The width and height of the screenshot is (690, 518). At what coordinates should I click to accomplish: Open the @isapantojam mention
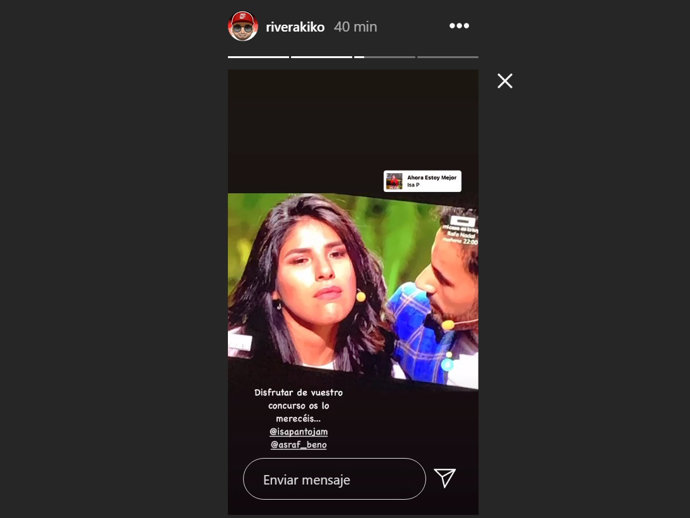299,431
